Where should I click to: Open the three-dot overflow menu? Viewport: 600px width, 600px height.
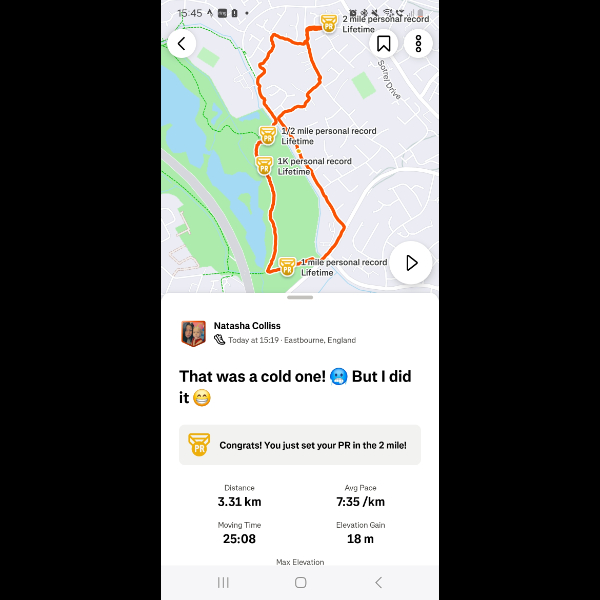(x=418, y=43)
